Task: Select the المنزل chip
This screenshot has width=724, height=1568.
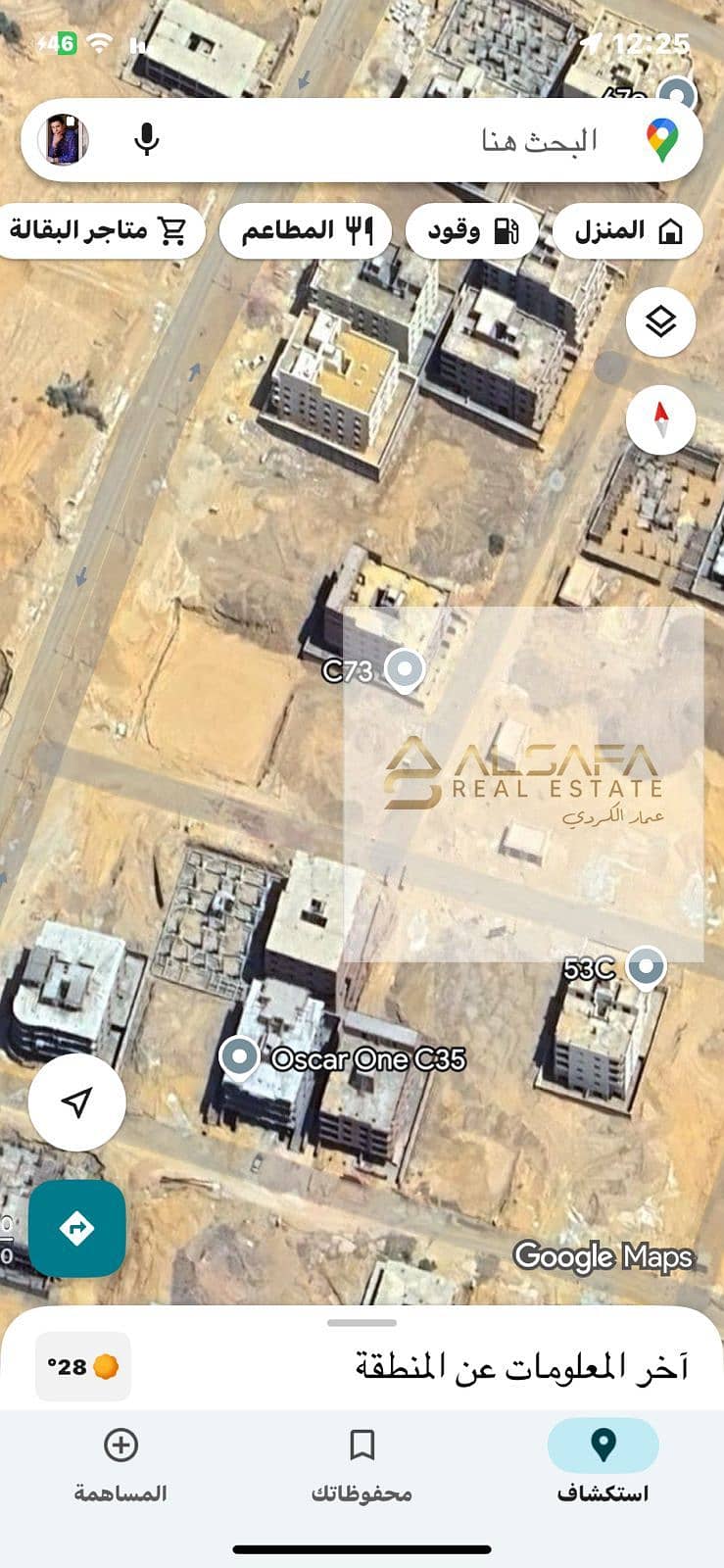Action: click(x=627, y=231)
